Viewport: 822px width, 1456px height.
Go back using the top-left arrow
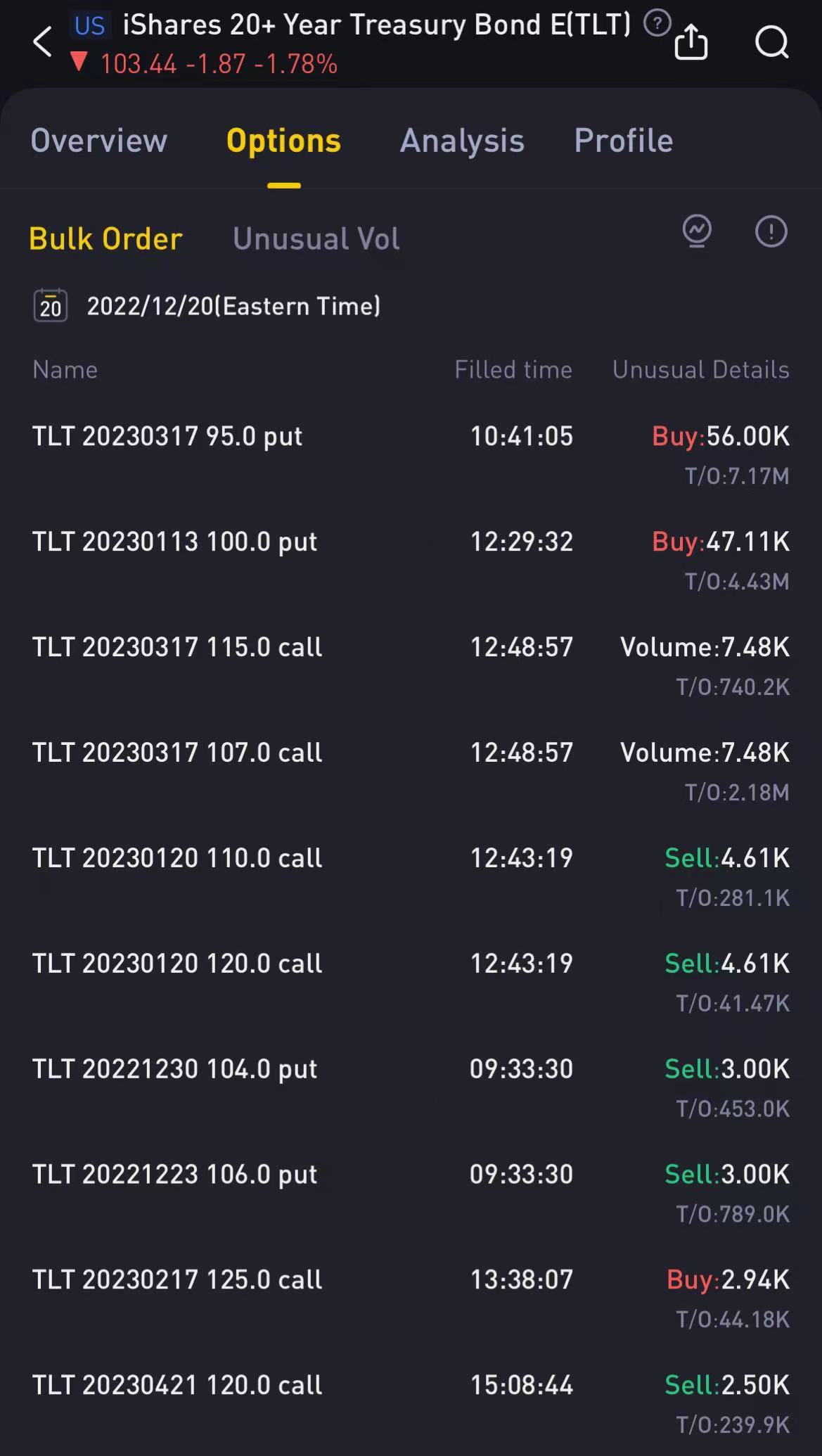click(43, 41)
